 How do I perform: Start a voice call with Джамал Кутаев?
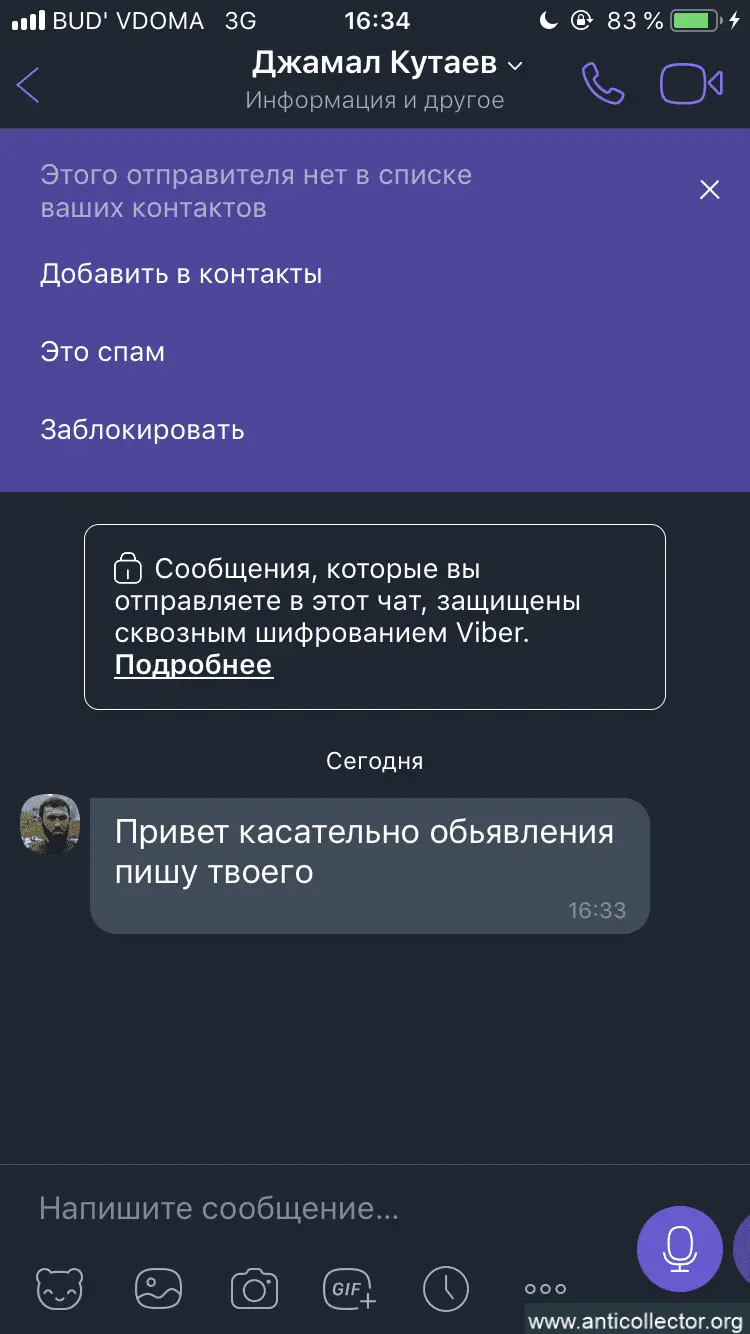pyautogui.click(x=603, y=85)
